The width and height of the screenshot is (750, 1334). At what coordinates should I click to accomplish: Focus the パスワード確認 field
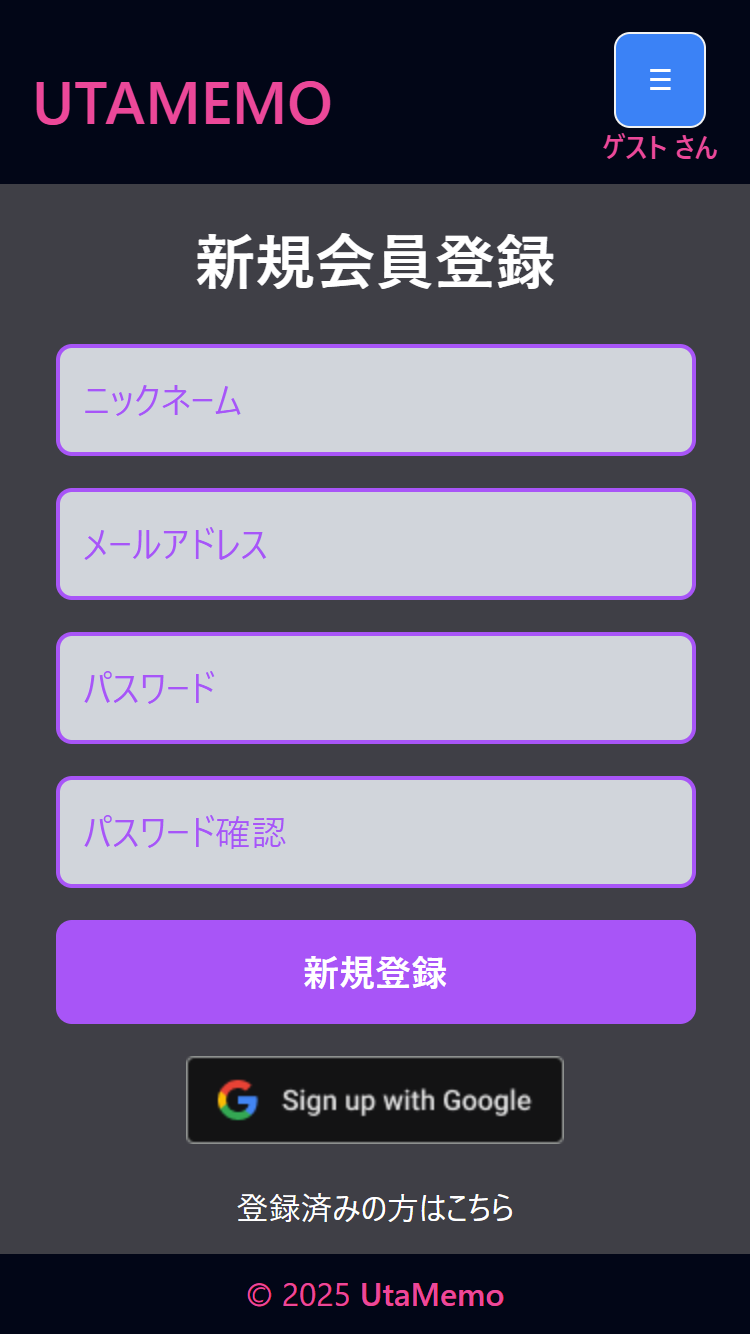376,832
